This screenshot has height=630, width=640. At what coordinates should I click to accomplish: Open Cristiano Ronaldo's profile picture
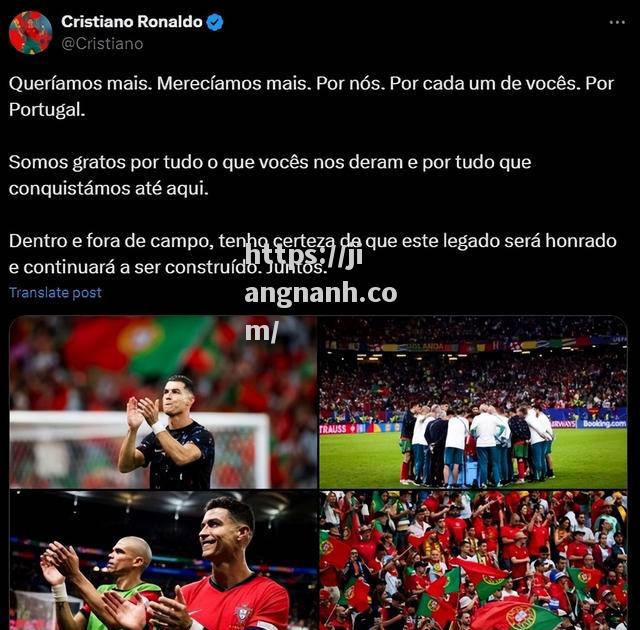[30, 32]
